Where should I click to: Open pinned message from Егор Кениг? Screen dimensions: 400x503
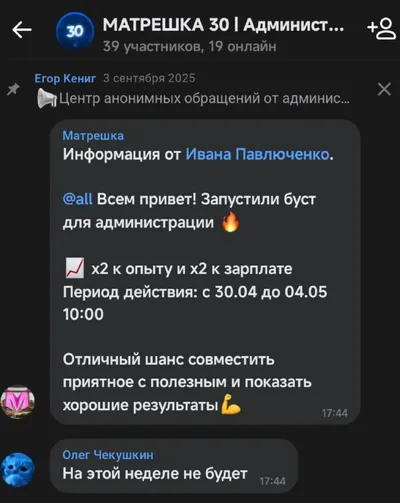pos(192,90)
